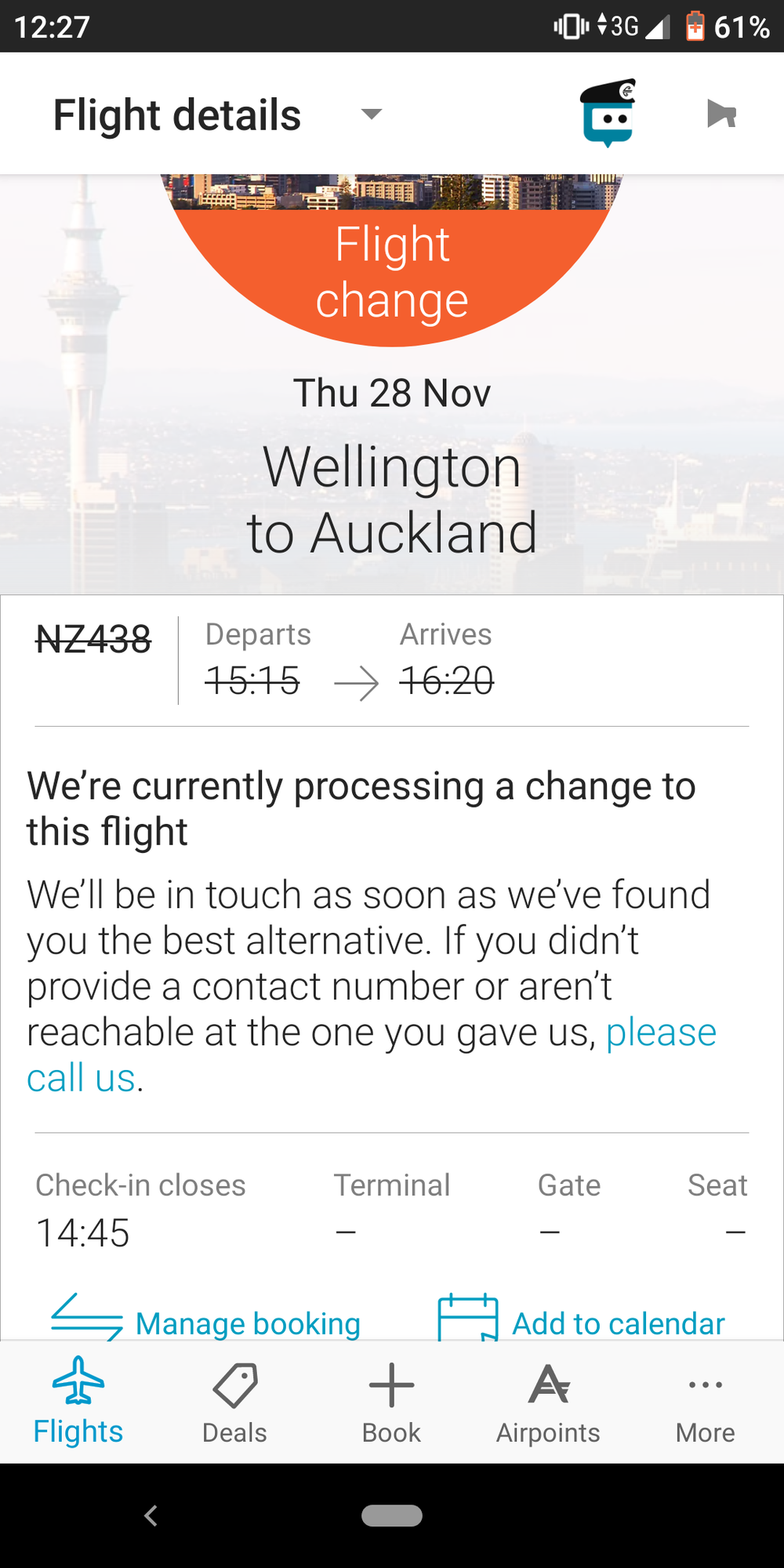The image size is (784, 1568).
Task: Open Manage booking
Action: pos(205,1320)
